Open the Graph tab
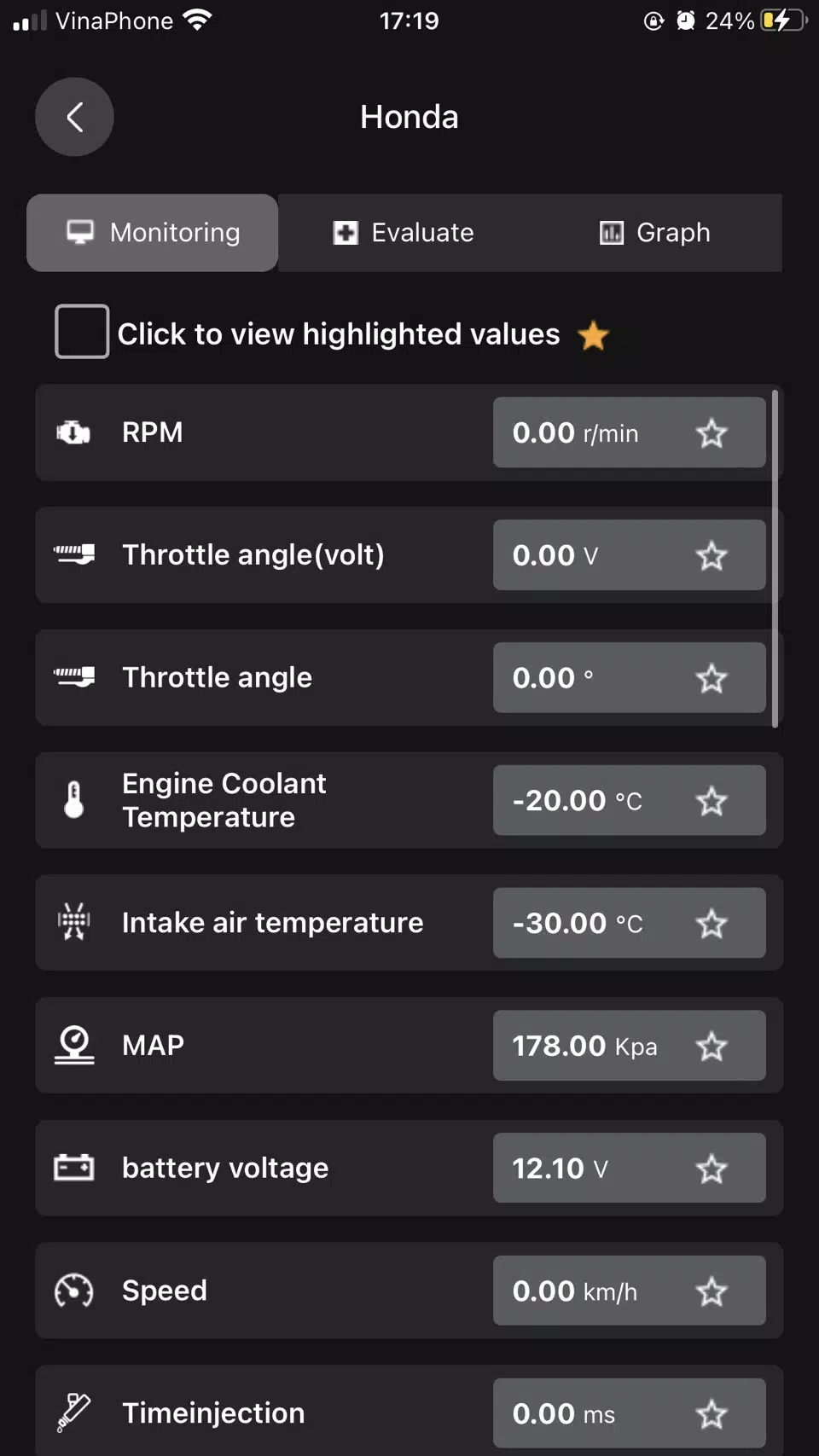 (655, 233)
